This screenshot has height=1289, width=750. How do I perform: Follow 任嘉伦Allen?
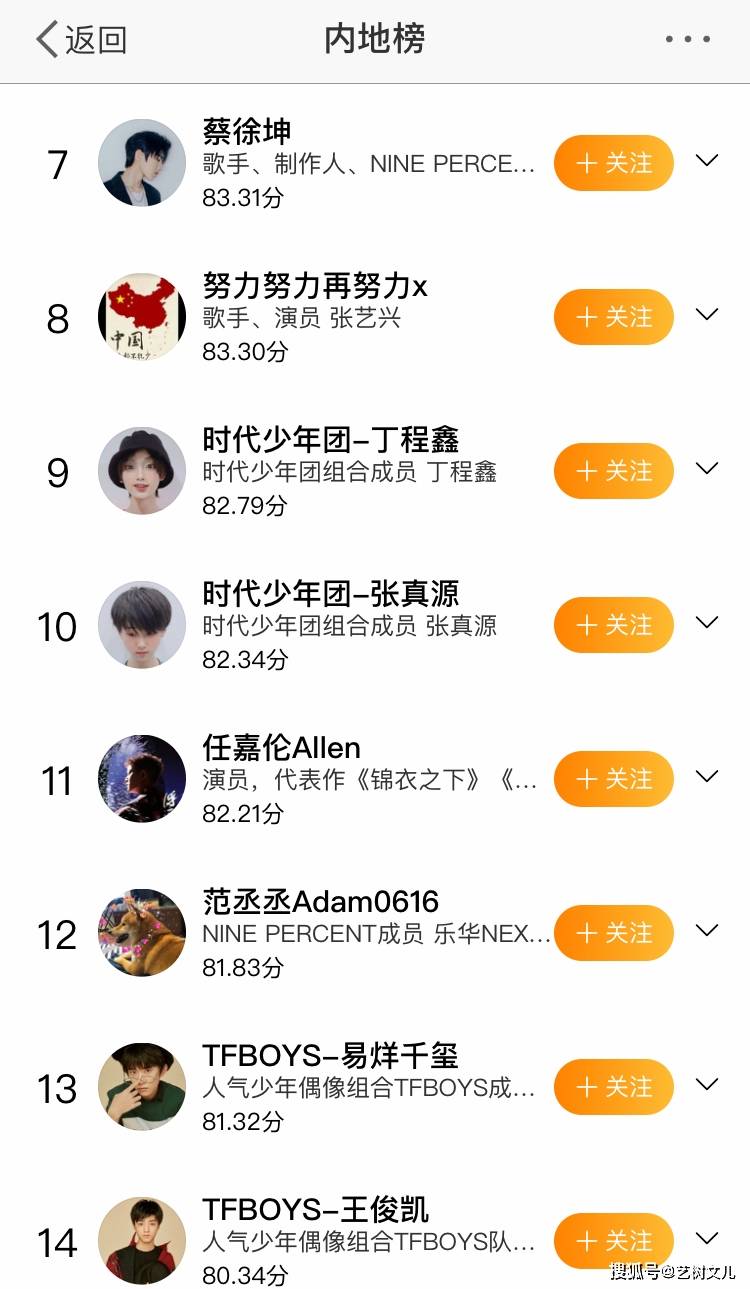click(613, 779)
